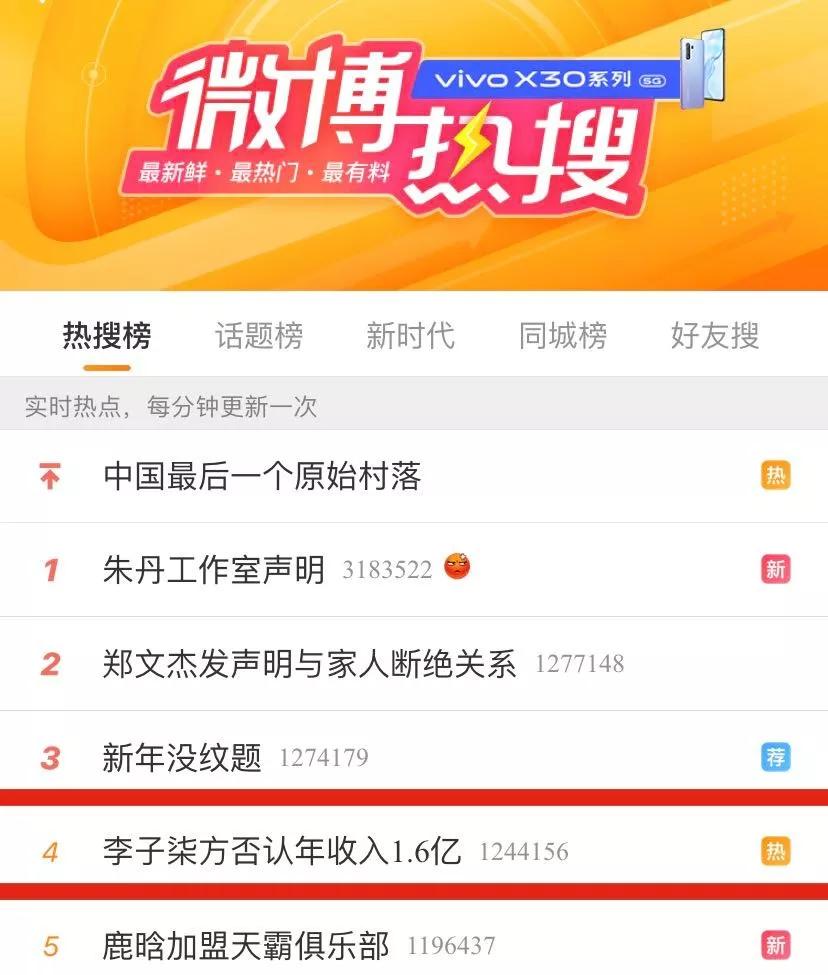Select the 热搜榜 tab

tap(106, 338)
